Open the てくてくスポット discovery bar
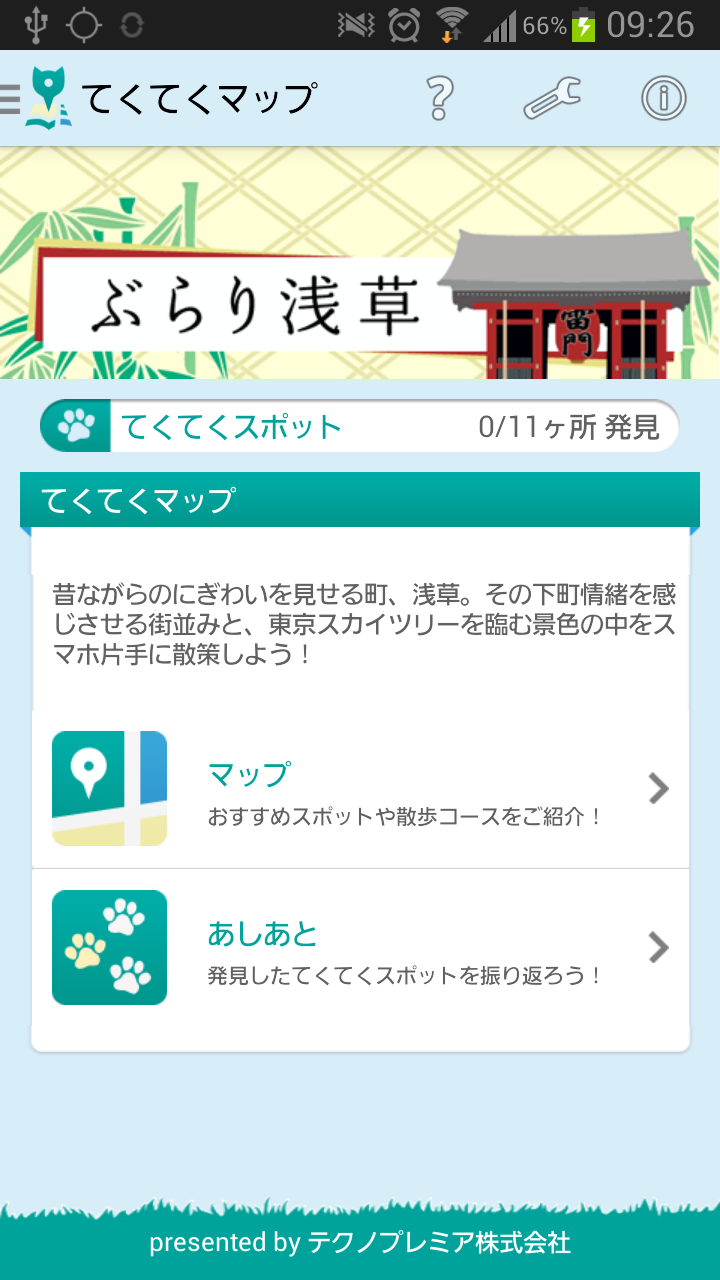The width and height of the screenshot is (720, 1280). (x=360, y=427)
